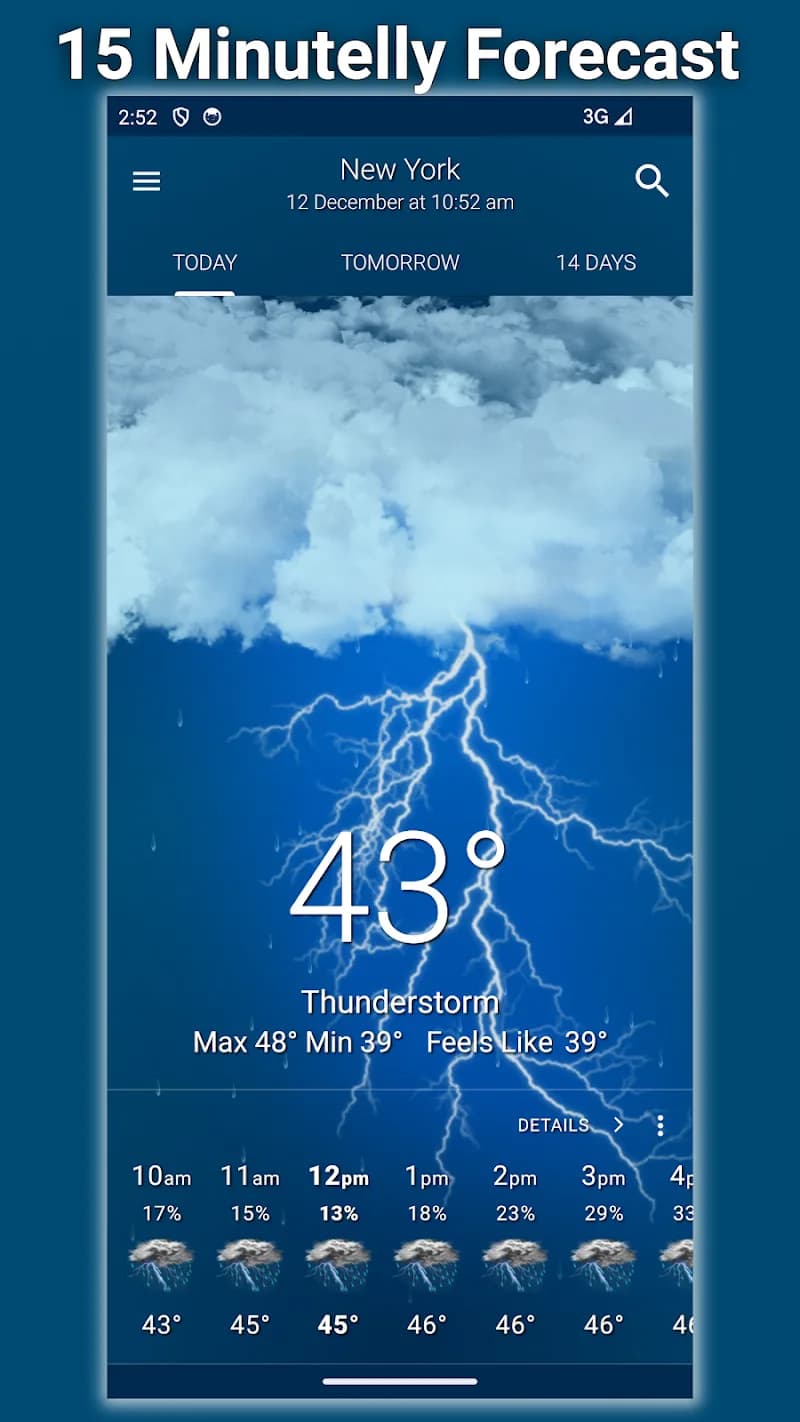Image resolution: width=800 pixels, height=1422 pixels.
Task: Select the weather icon under 3pm
Action: coord(601,1262)
